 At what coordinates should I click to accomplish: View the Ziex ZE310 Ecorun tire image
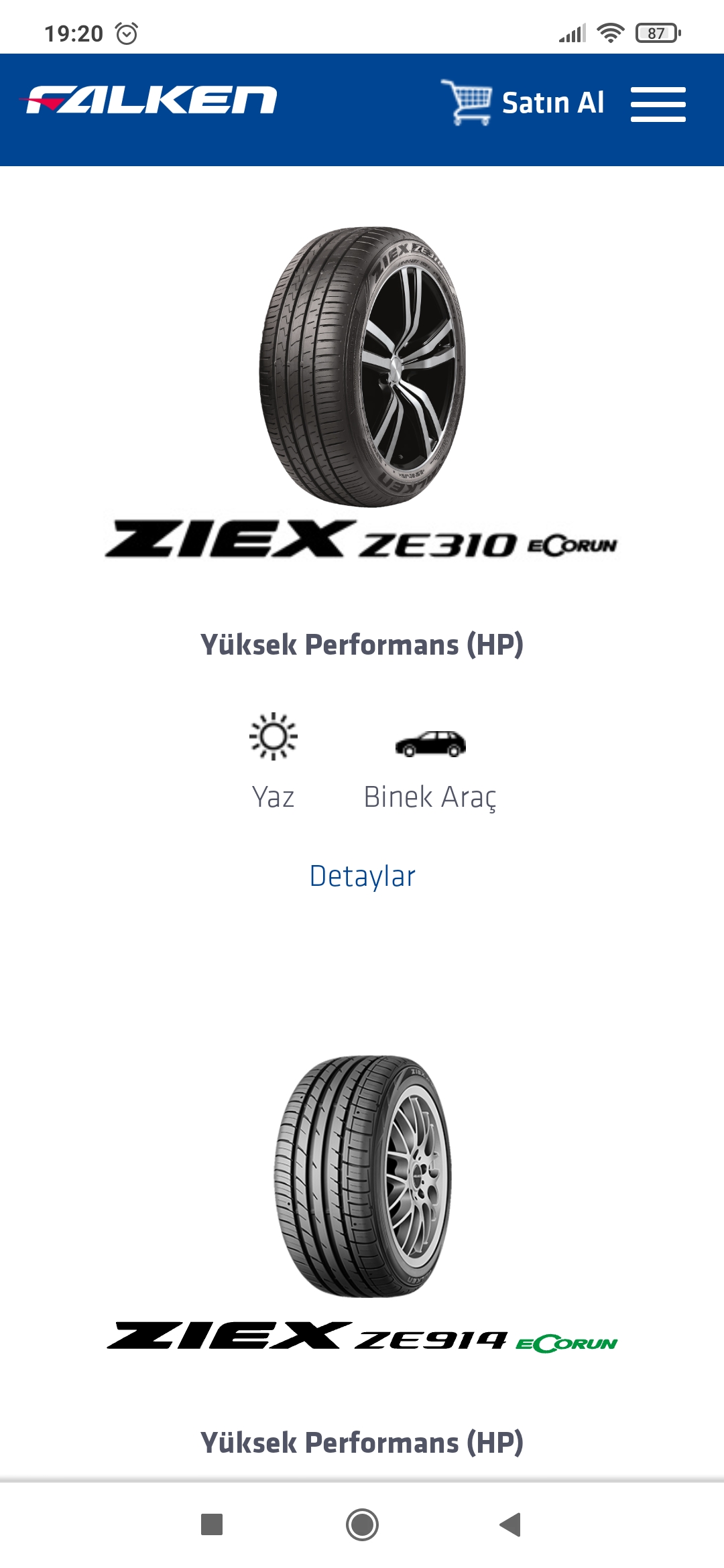coord(362,366)
